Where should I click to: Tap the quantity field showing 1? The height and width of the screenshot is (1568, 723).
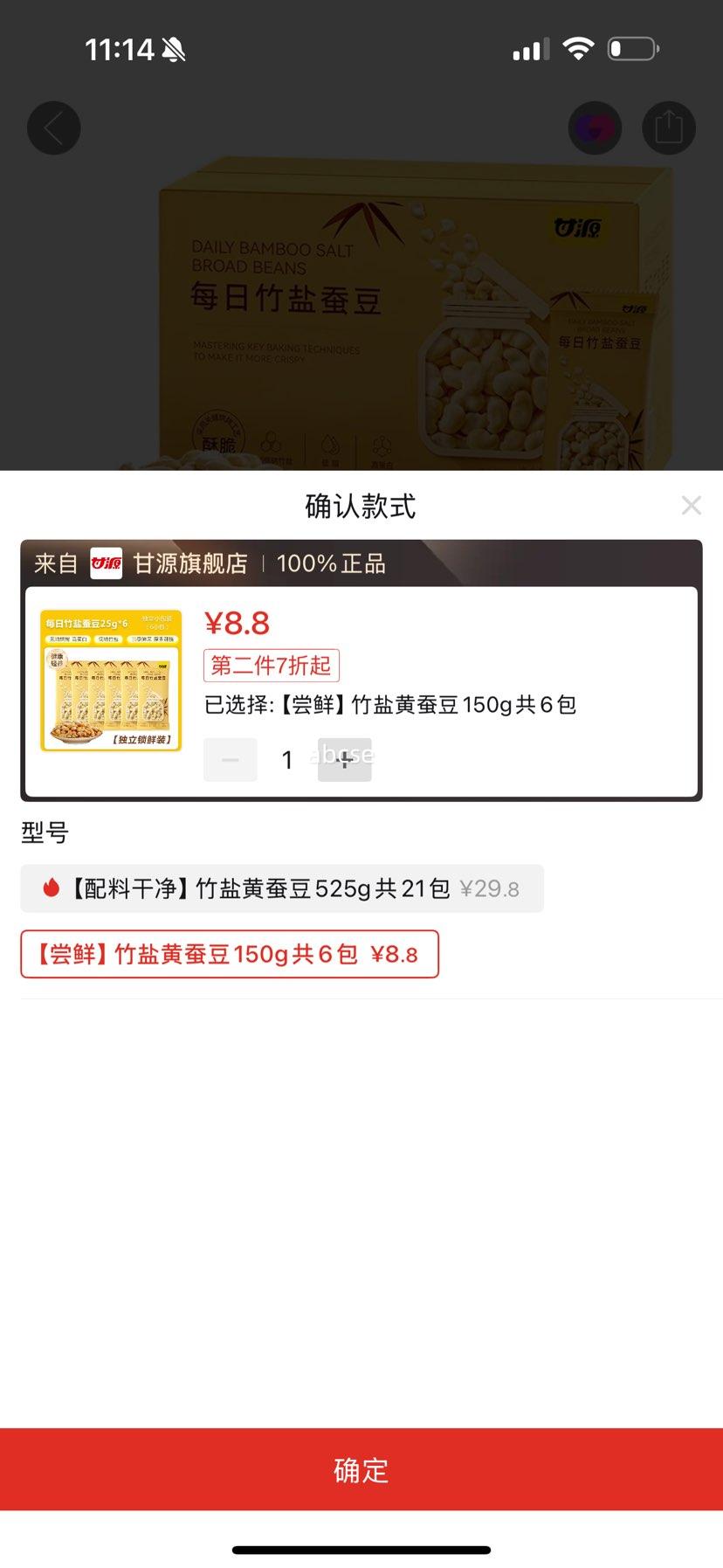tap(286, 759)
